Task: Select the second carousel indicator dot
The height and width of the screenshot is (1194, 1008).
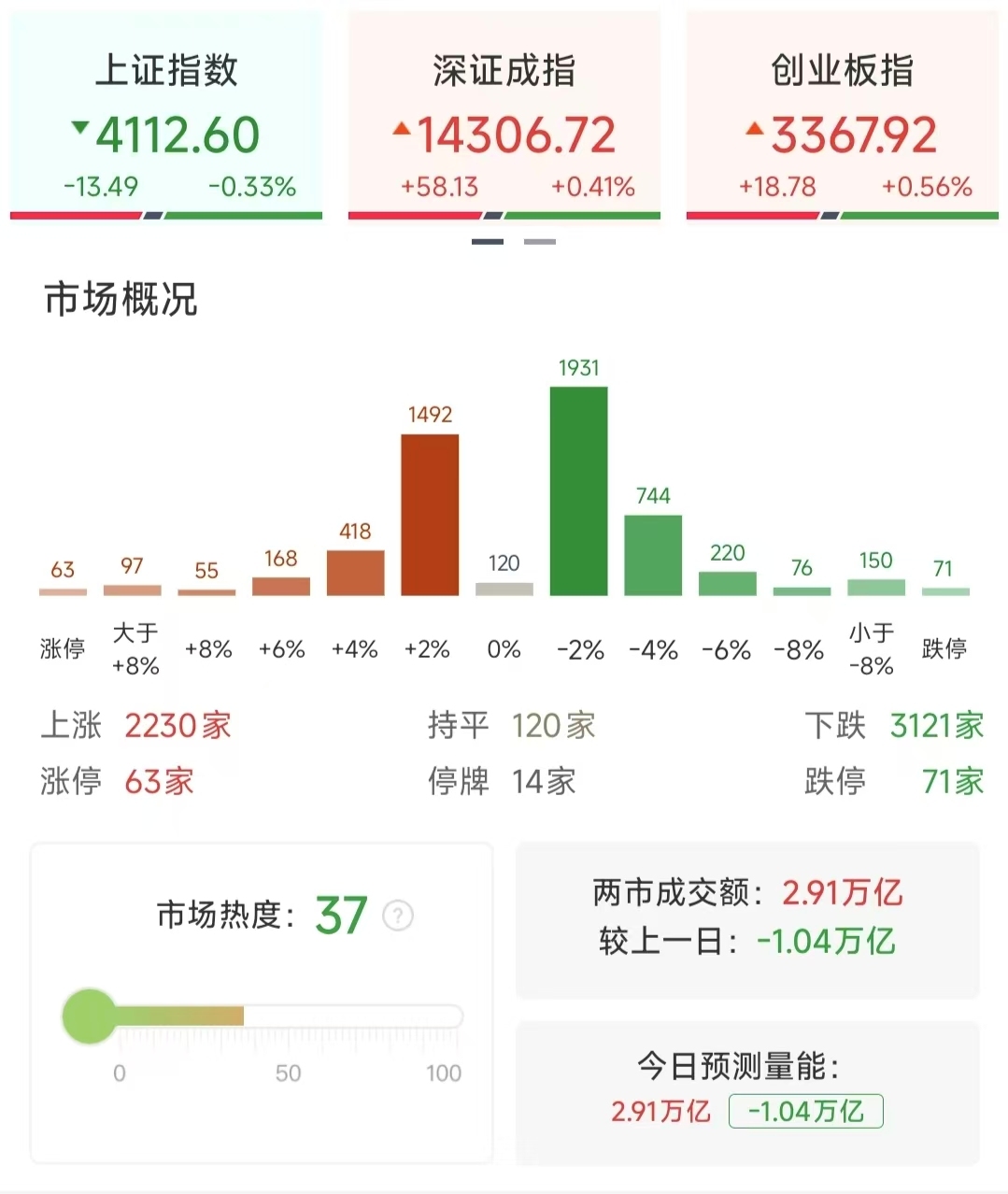Action: click(x=540, y=240)
